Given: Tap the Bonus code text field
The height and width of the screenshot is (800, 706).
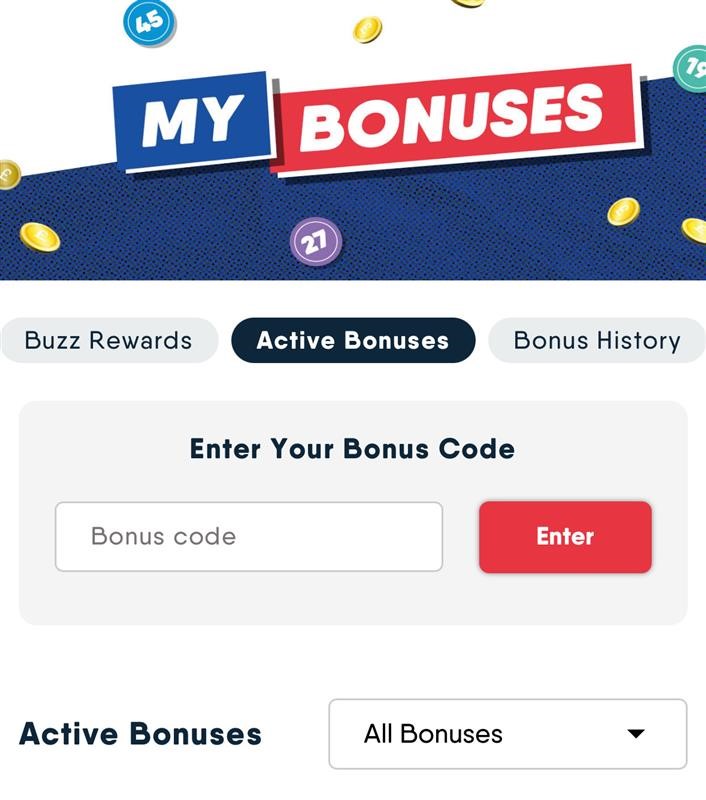Looking at the screenshot, I should coord(248,536).
